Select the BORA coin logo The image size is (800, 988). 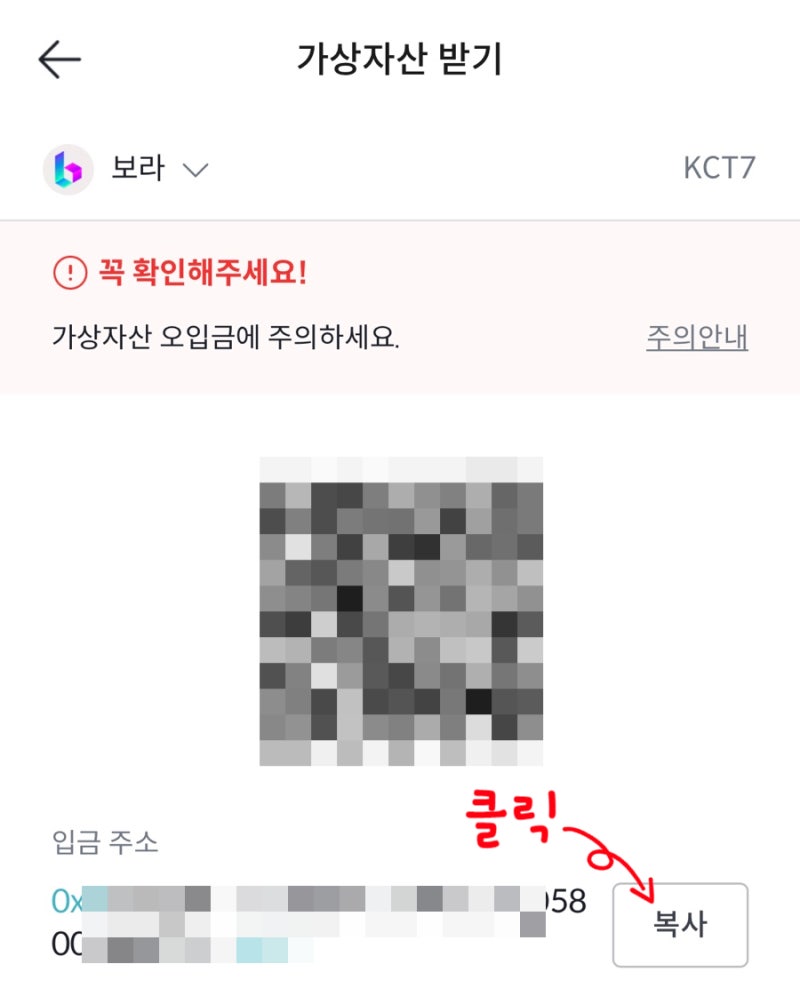pyautogui.click(x=69, y=168)
